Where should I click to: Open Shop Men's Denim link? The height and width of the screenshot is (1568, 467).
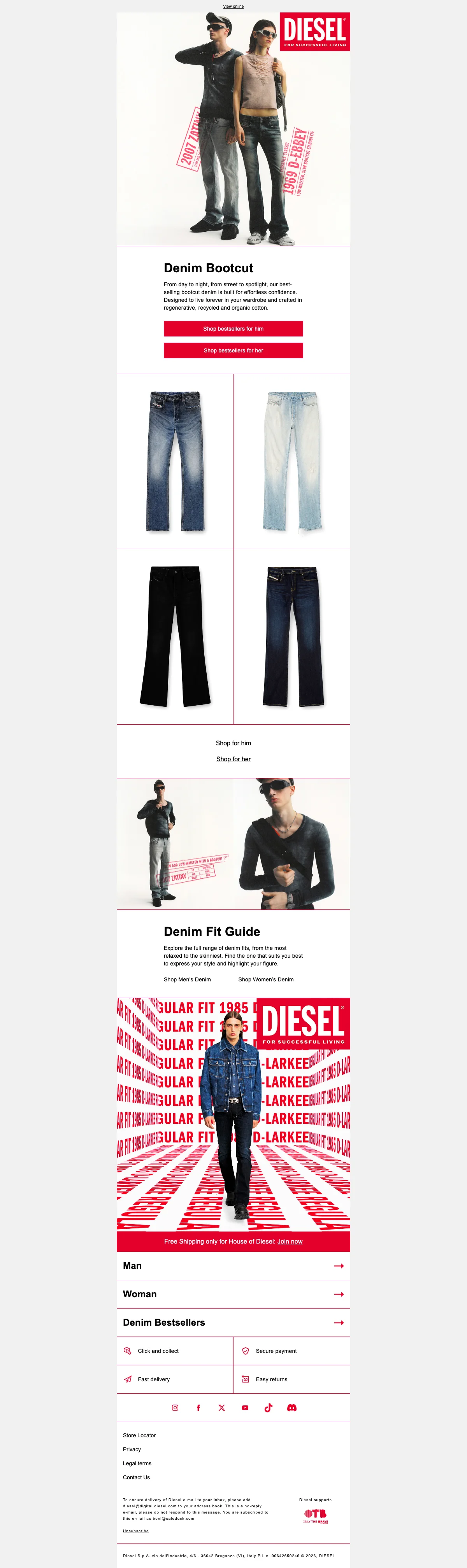(x=187, y=979)
